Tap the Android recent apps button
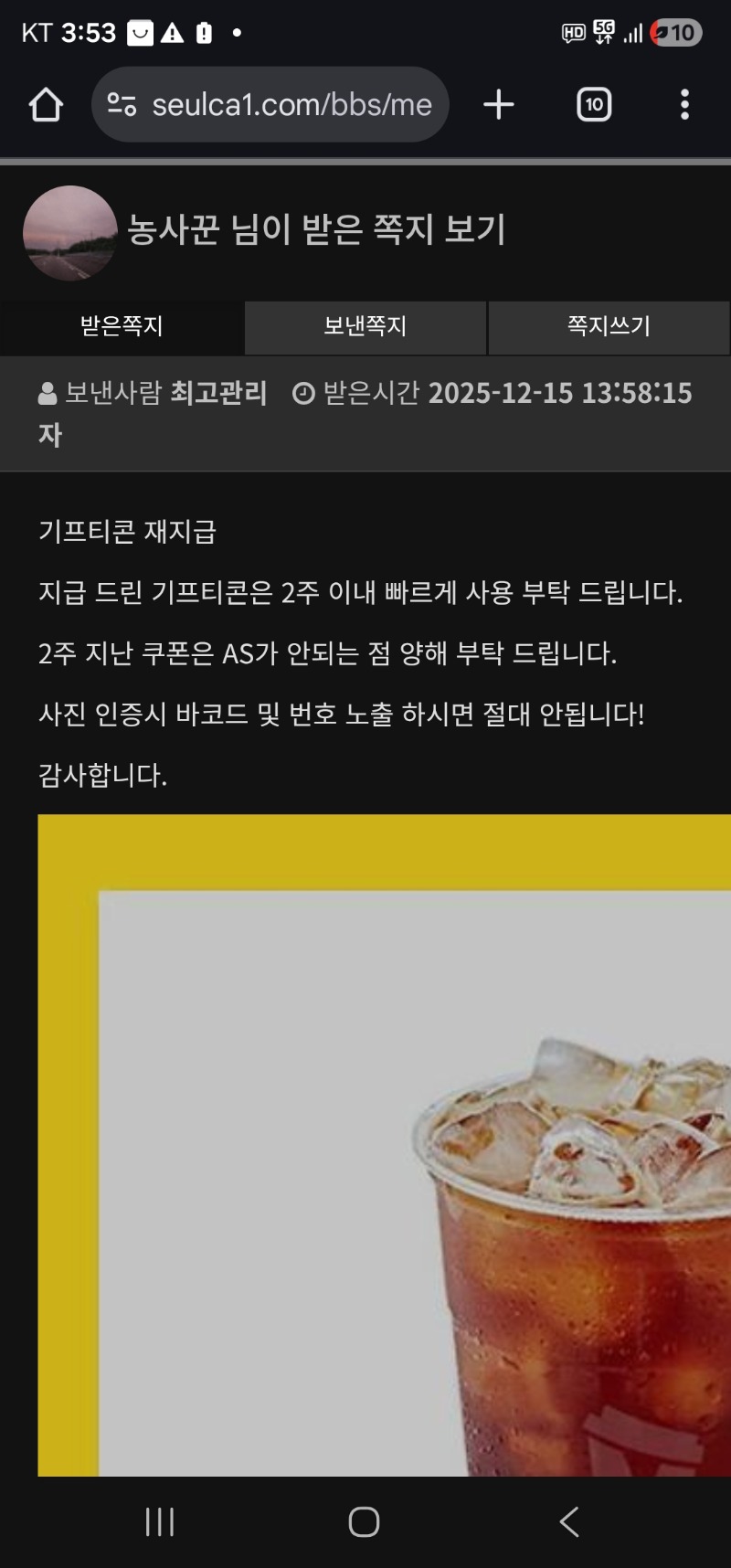This screenshot has height=1568, width=731. click(159, 1520)
